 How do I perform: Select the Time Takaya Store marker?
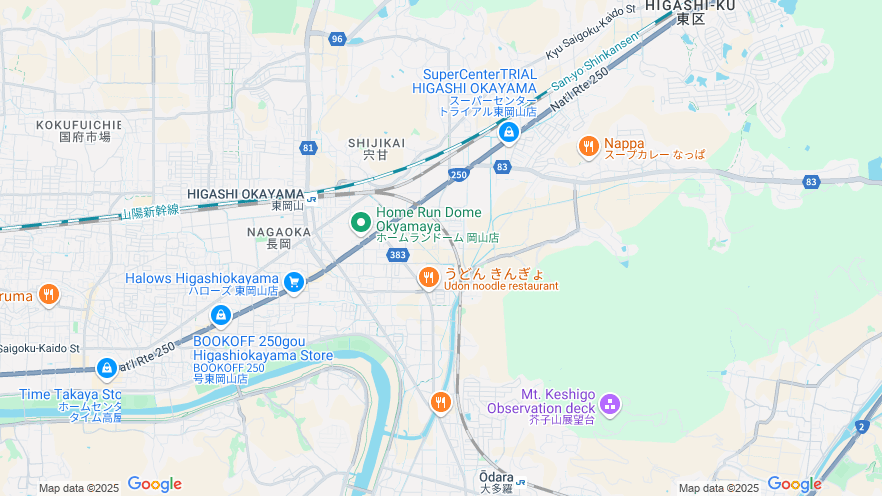[107, 368]
